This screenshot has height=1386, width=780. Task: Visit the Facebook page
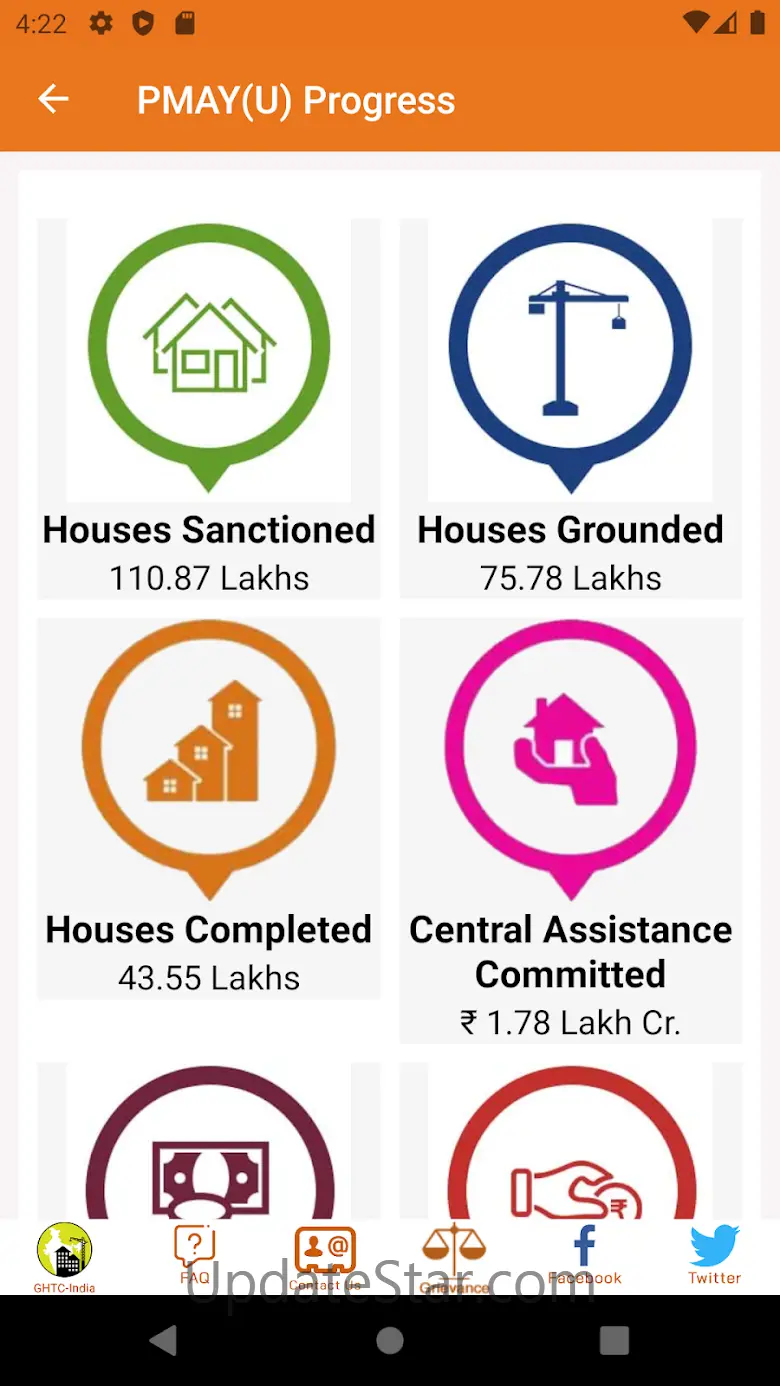point(585,1254)
